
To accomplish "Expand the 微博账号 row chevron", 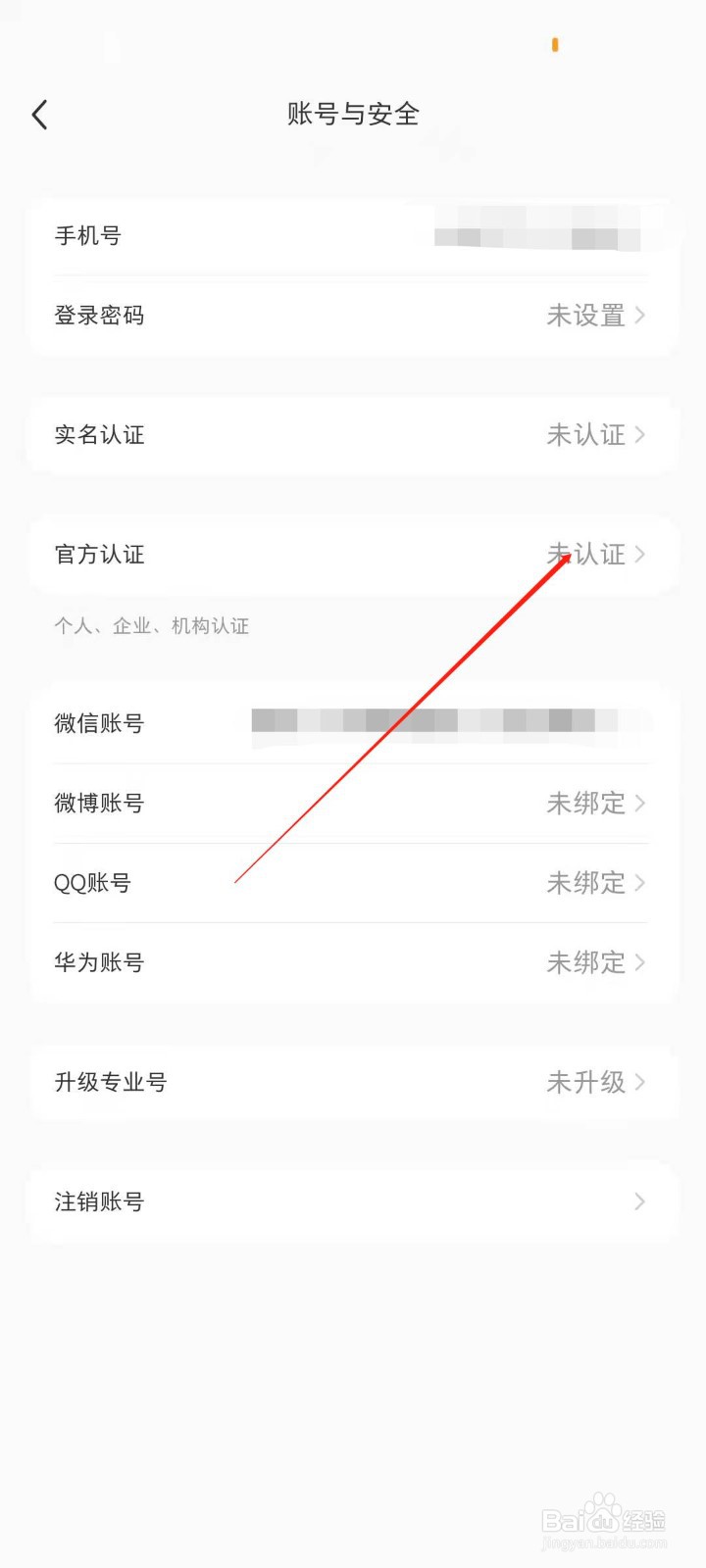I will (x=641, y=803).
